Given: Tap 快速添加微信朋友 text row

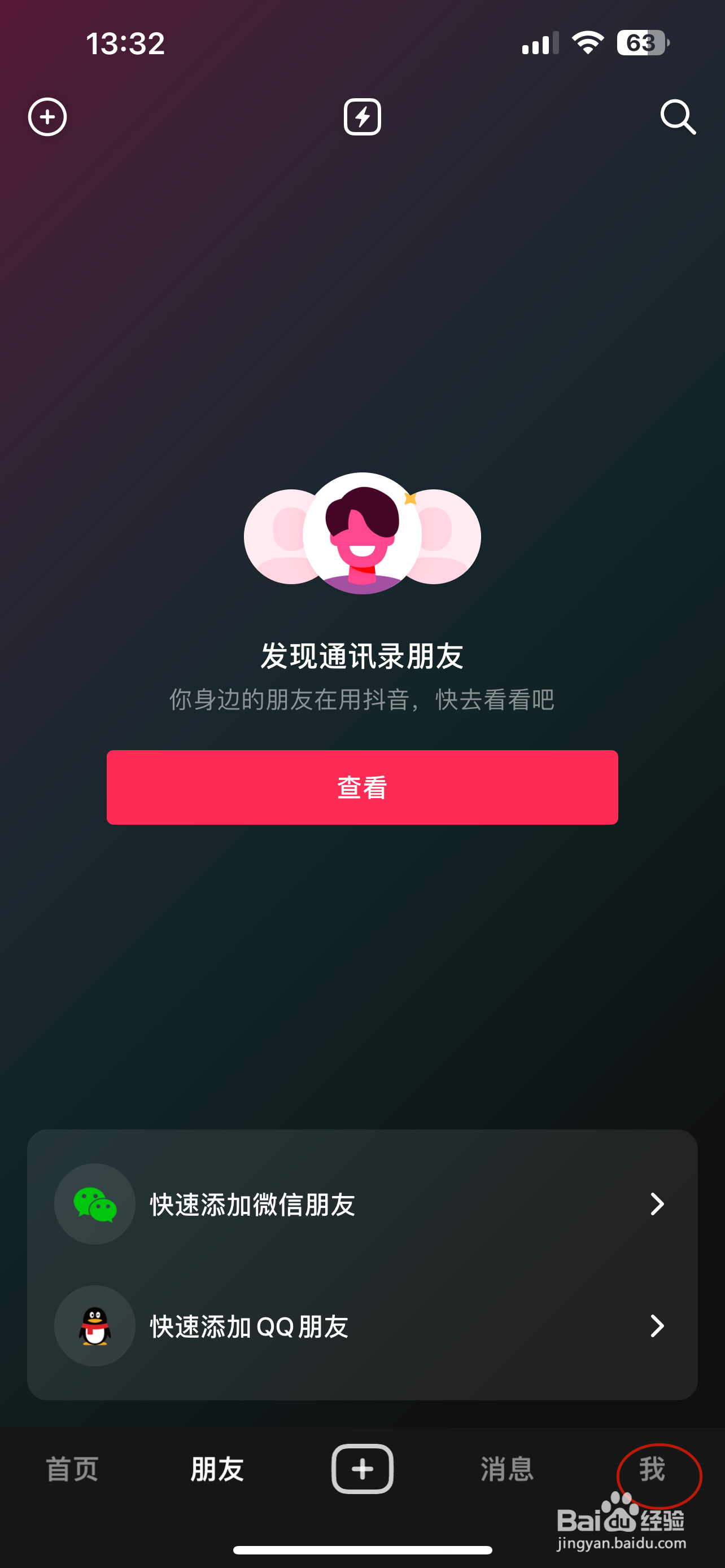Looking at the screenshot, I should pyautogui.click(x=252, y=1203).
